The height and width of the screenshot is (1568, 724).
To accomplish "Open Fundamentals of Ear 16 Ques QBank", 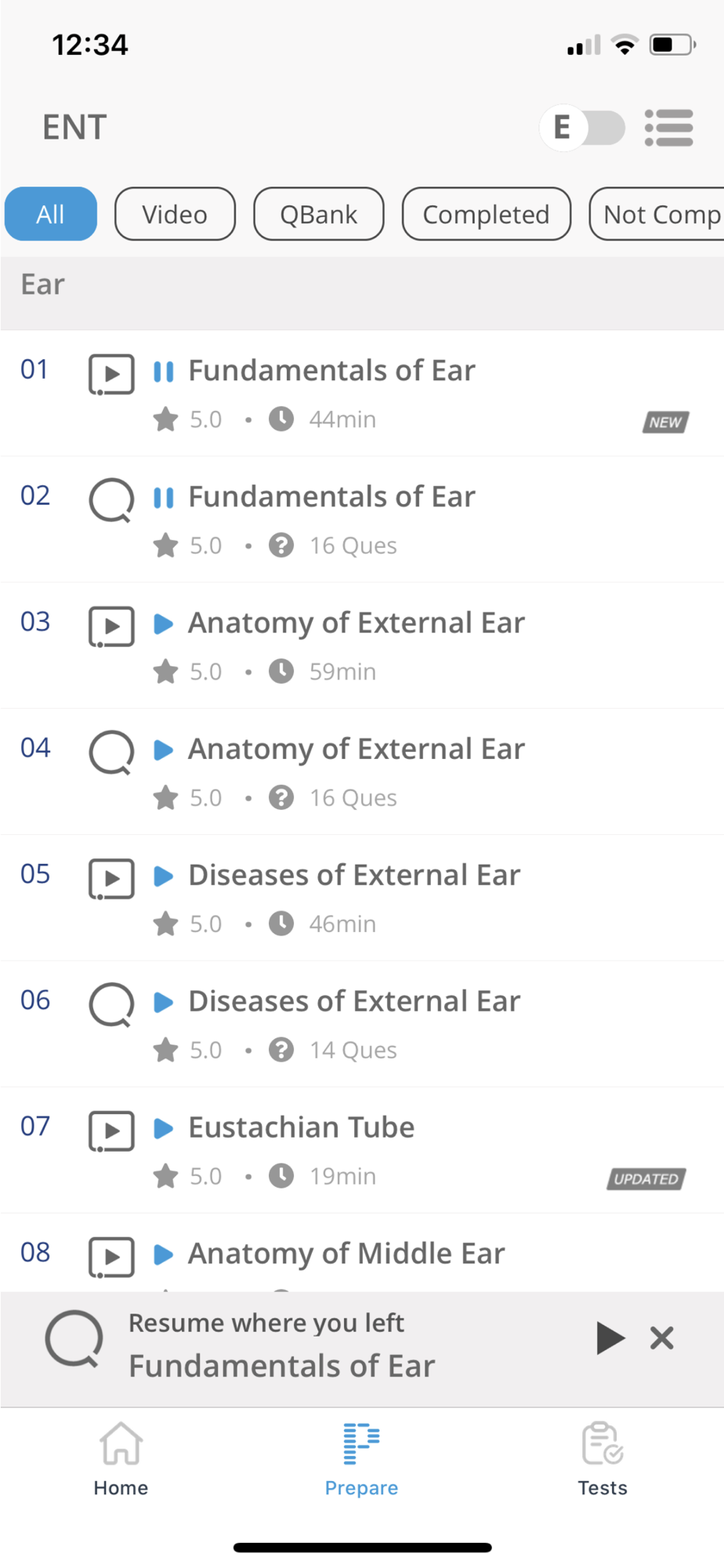I will [x=362, y=519].
